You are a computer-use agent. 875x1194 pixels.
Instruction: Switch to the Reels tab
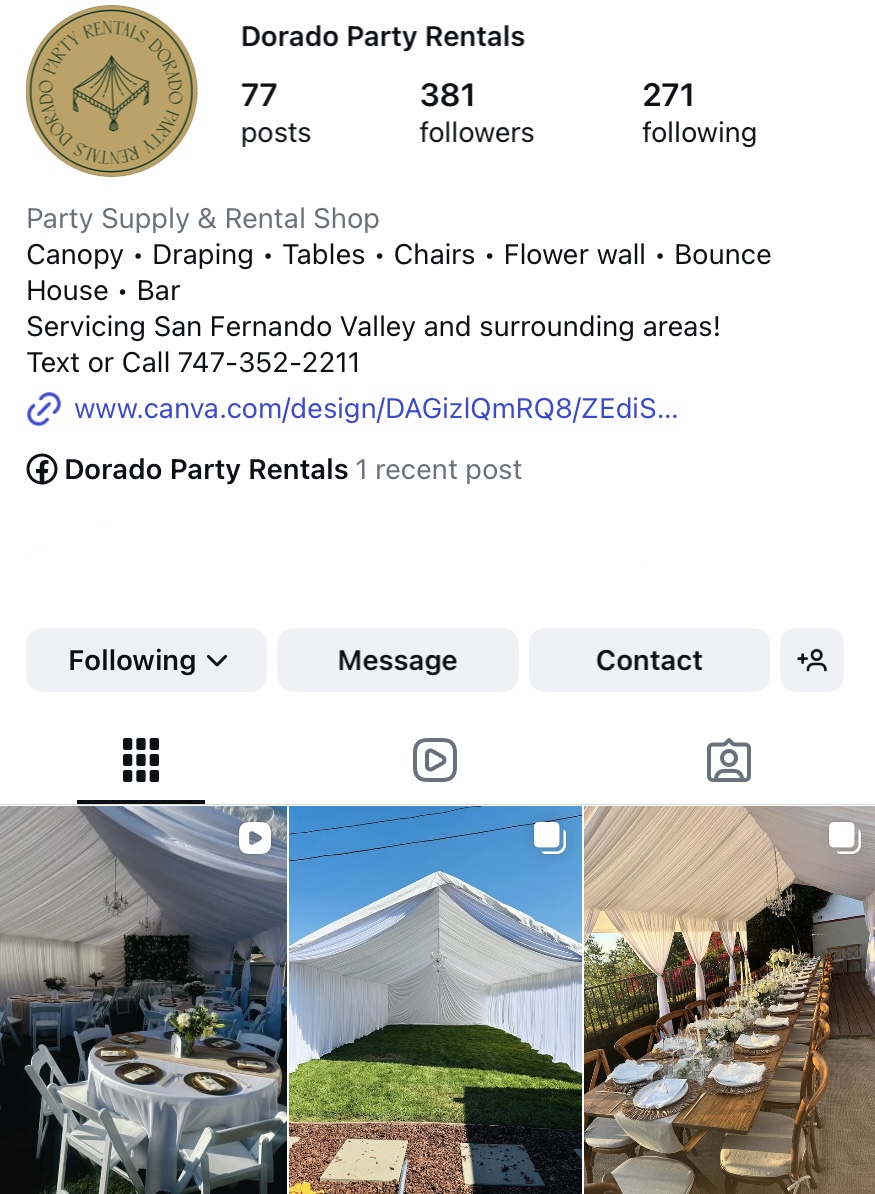(435, 761)
